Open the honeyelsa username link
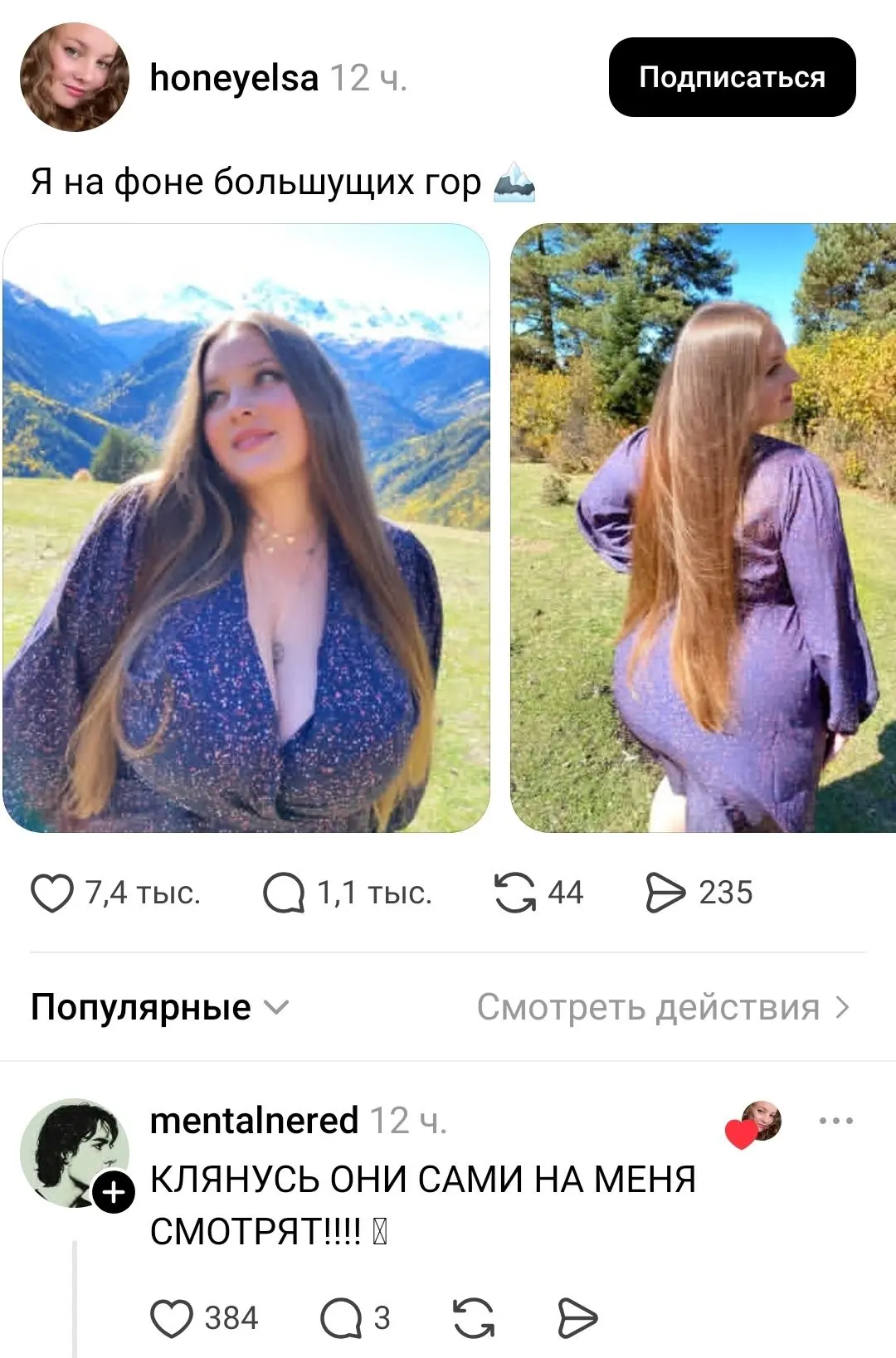 point(234,78)
